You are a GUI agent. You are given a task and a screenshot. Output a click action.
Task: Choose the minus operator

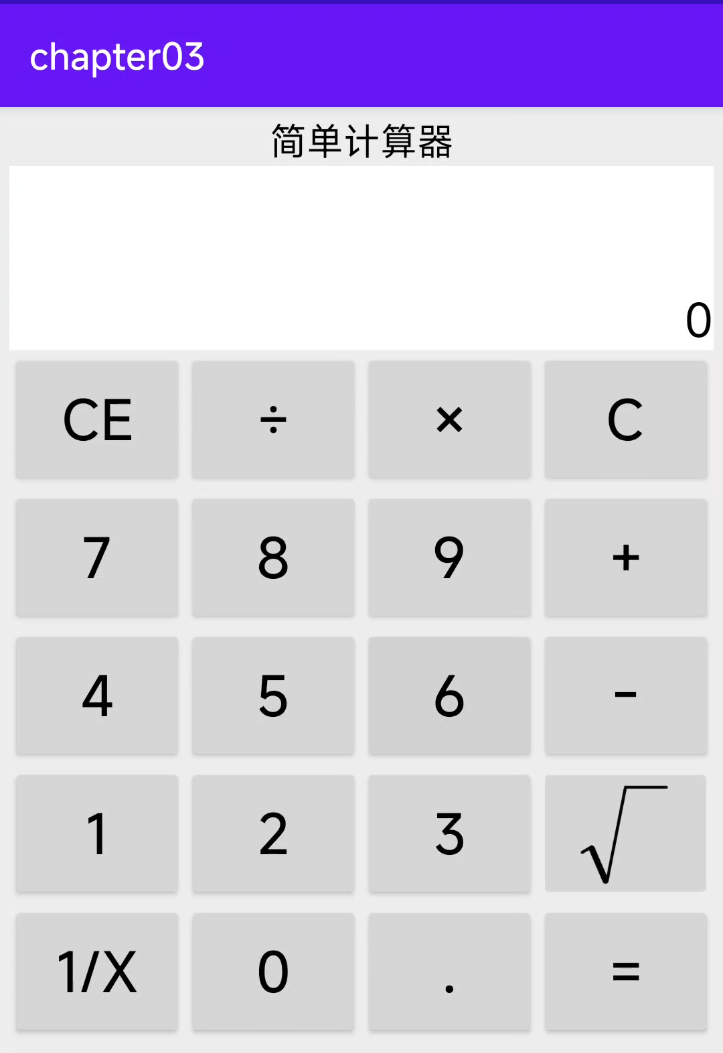(x=625, y=695)
